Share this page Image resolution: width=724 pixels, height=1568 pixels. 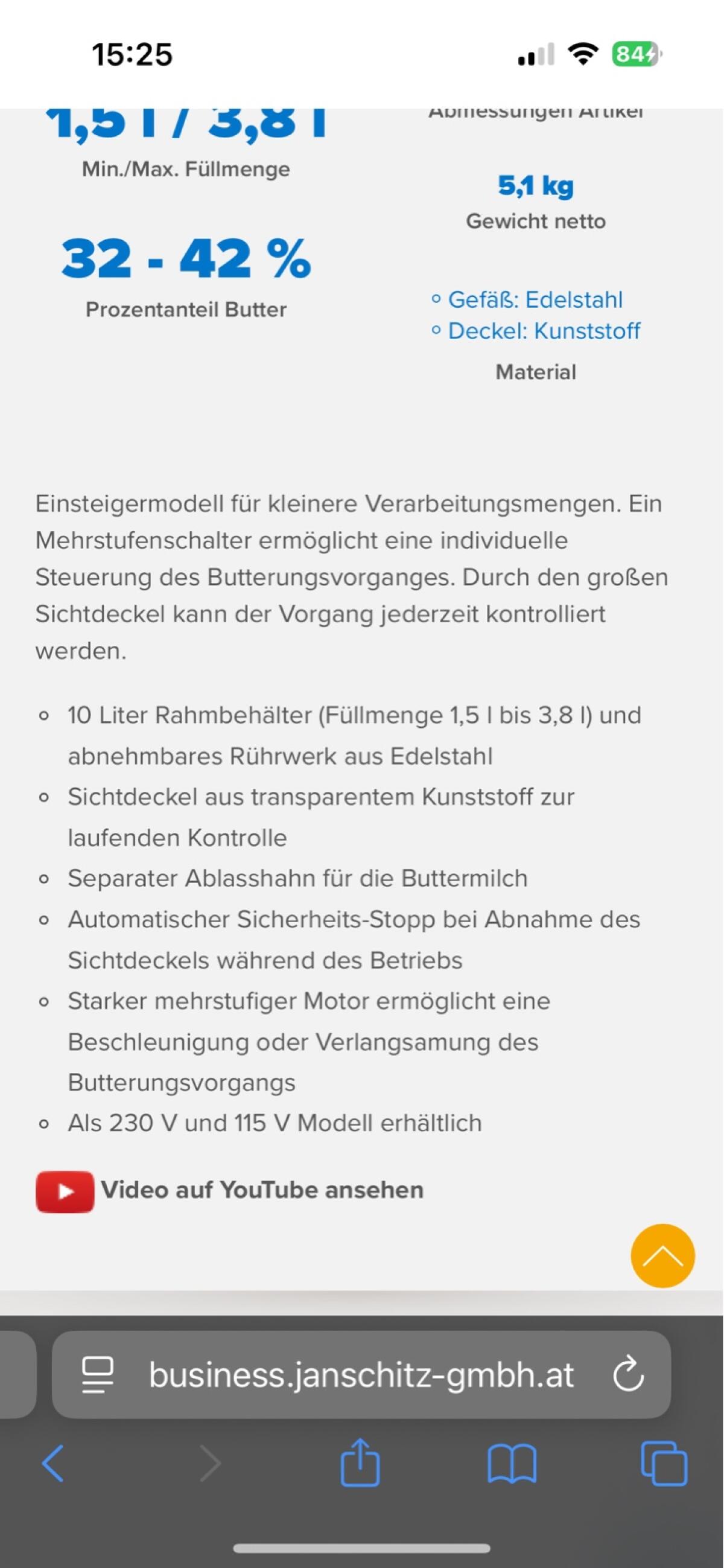pyautogui.click(x=360, y=1462)
